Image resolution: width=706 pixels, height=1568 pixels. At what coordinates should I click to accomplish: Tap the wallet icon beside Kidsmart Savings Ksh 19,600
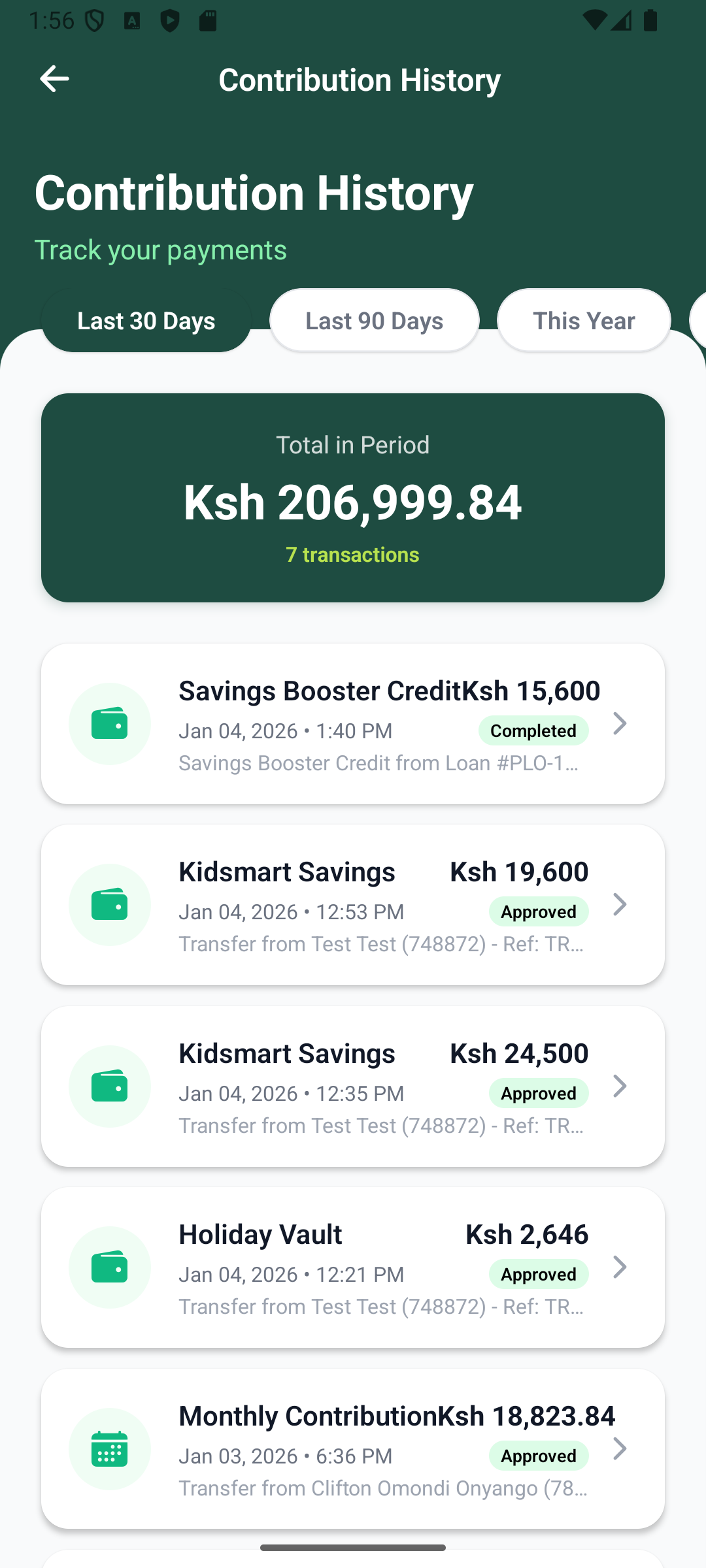point(109,904)
